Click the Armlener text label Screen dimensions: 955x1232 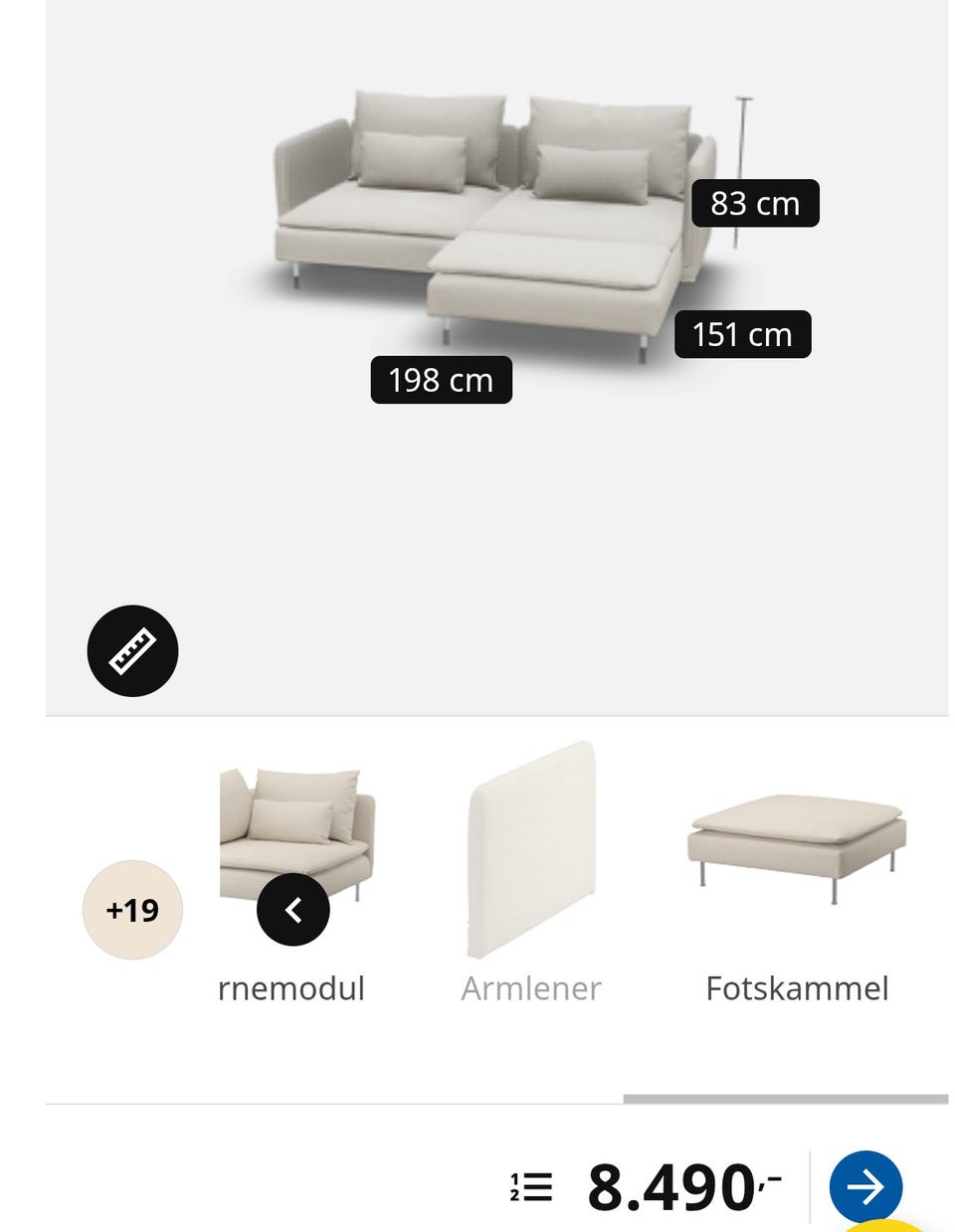pos(530,987)
